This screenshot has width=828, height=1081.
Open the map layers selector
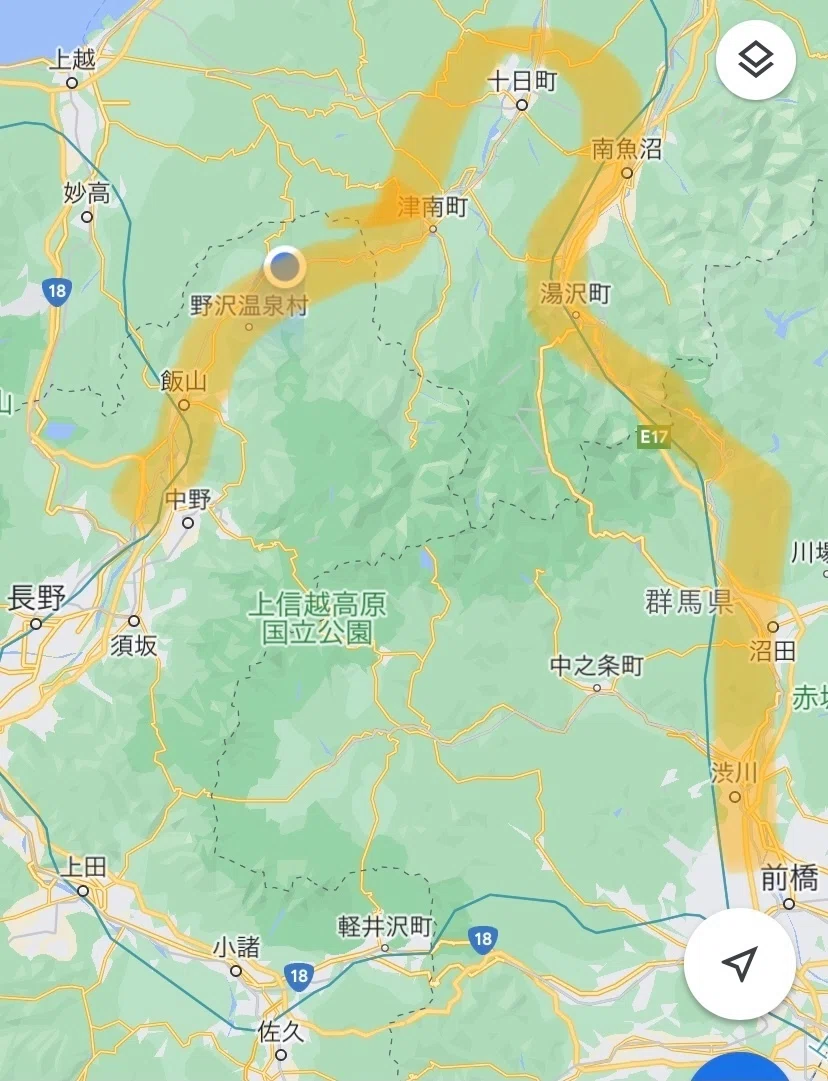coord(756,60)
